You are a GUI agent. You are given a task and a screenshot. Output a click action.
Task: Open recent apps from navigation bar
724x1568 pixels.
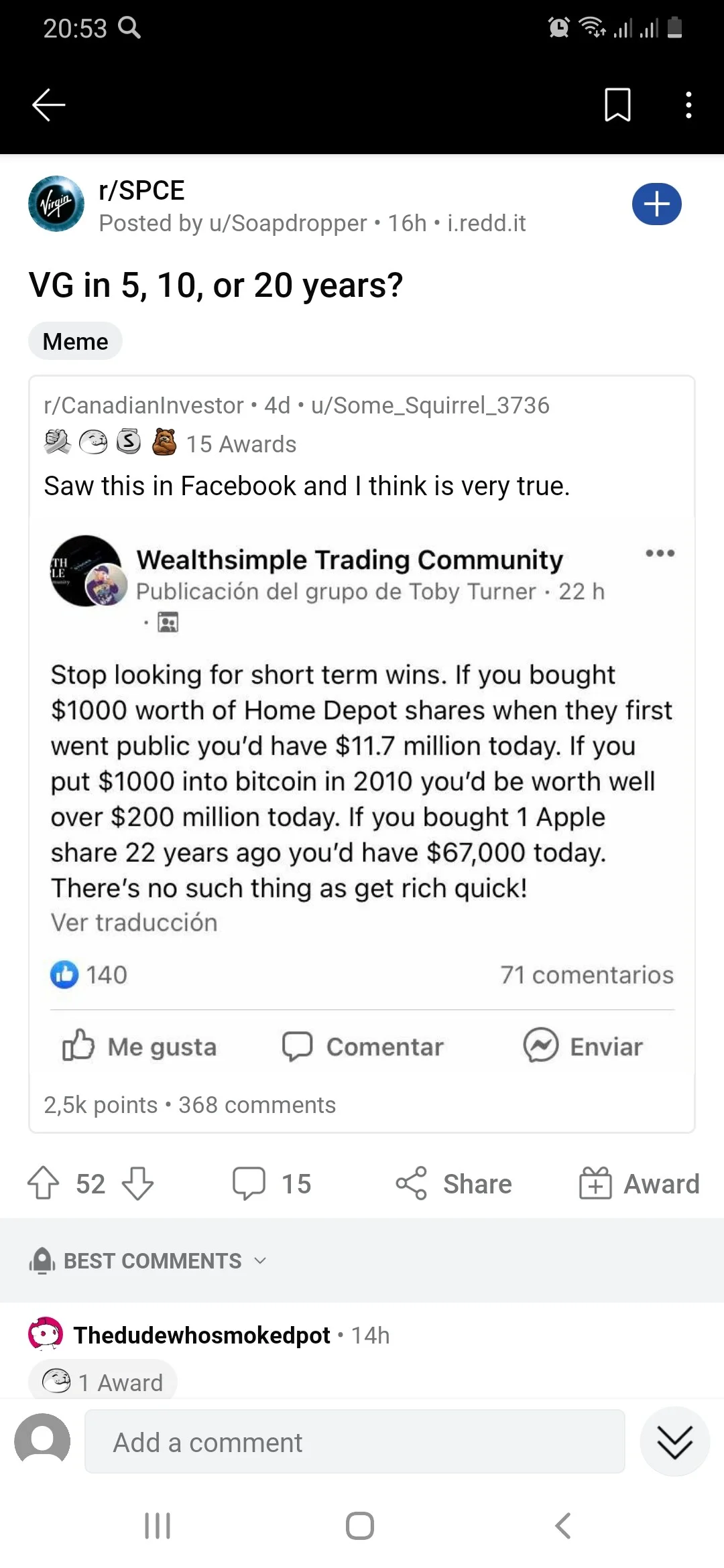158,1526
